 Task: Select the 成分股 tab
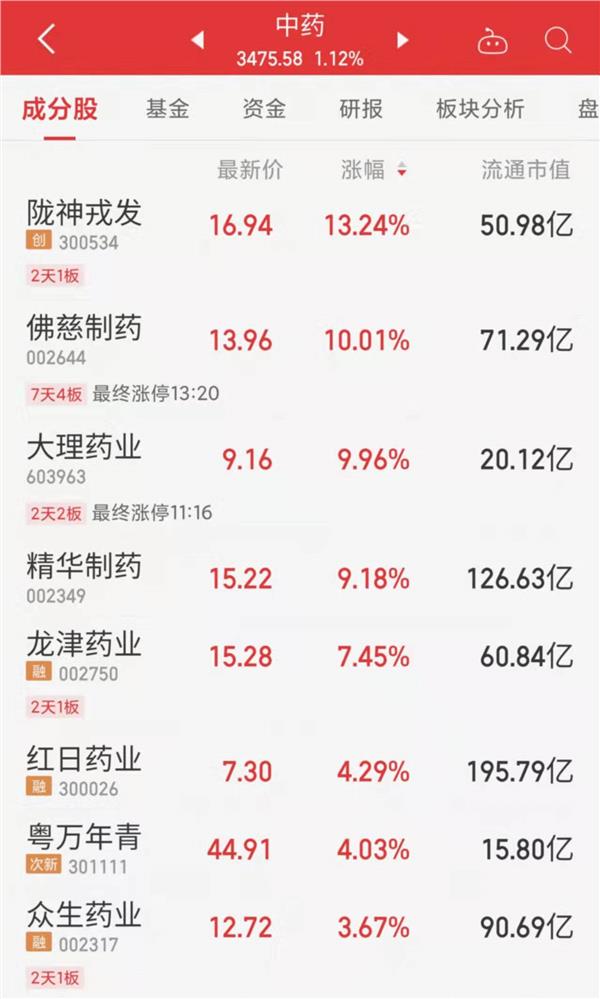coord(60,109)
